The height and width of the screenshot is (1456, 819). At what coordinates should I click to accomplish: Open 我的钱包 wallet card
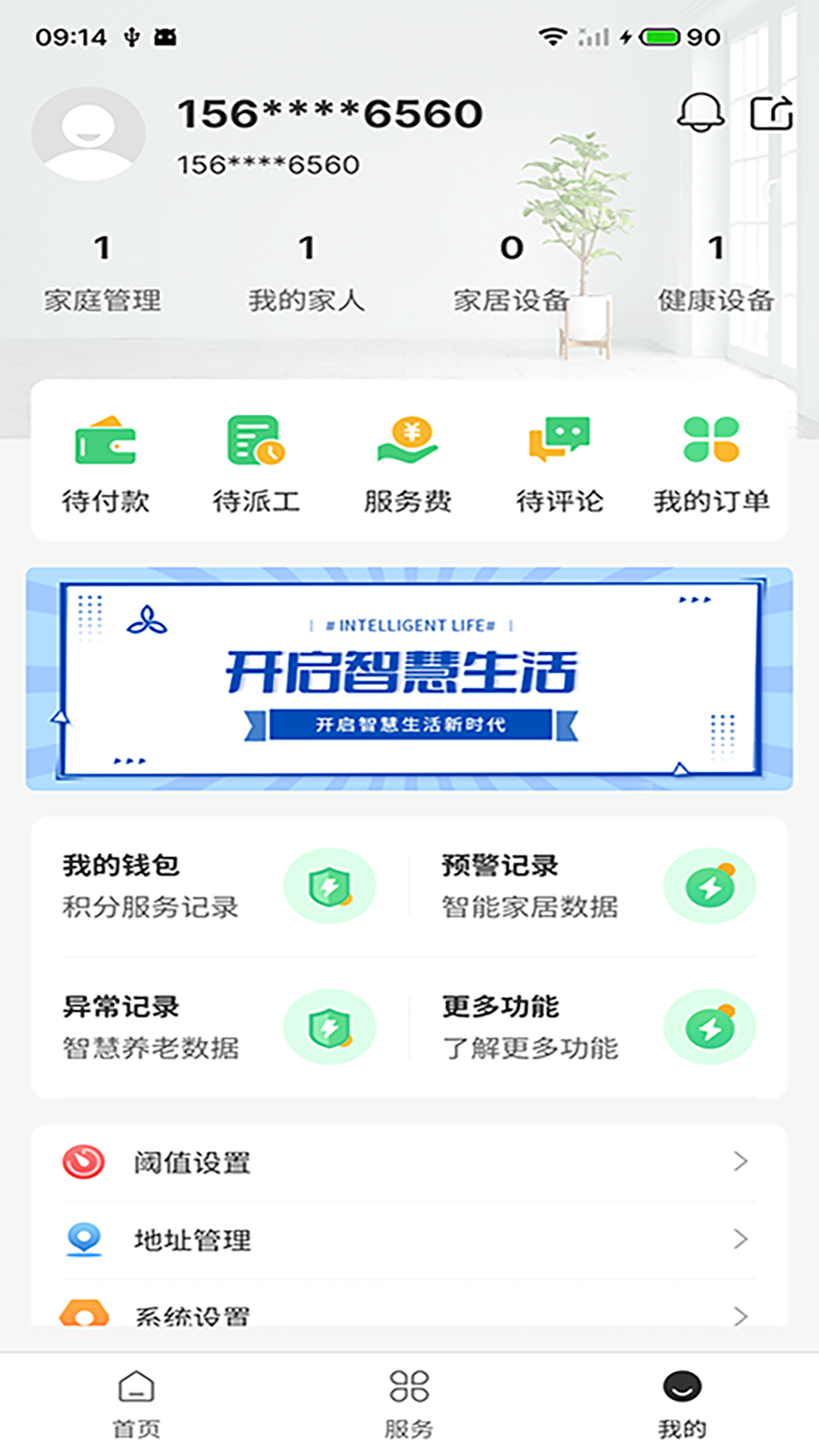click(218, 885)
